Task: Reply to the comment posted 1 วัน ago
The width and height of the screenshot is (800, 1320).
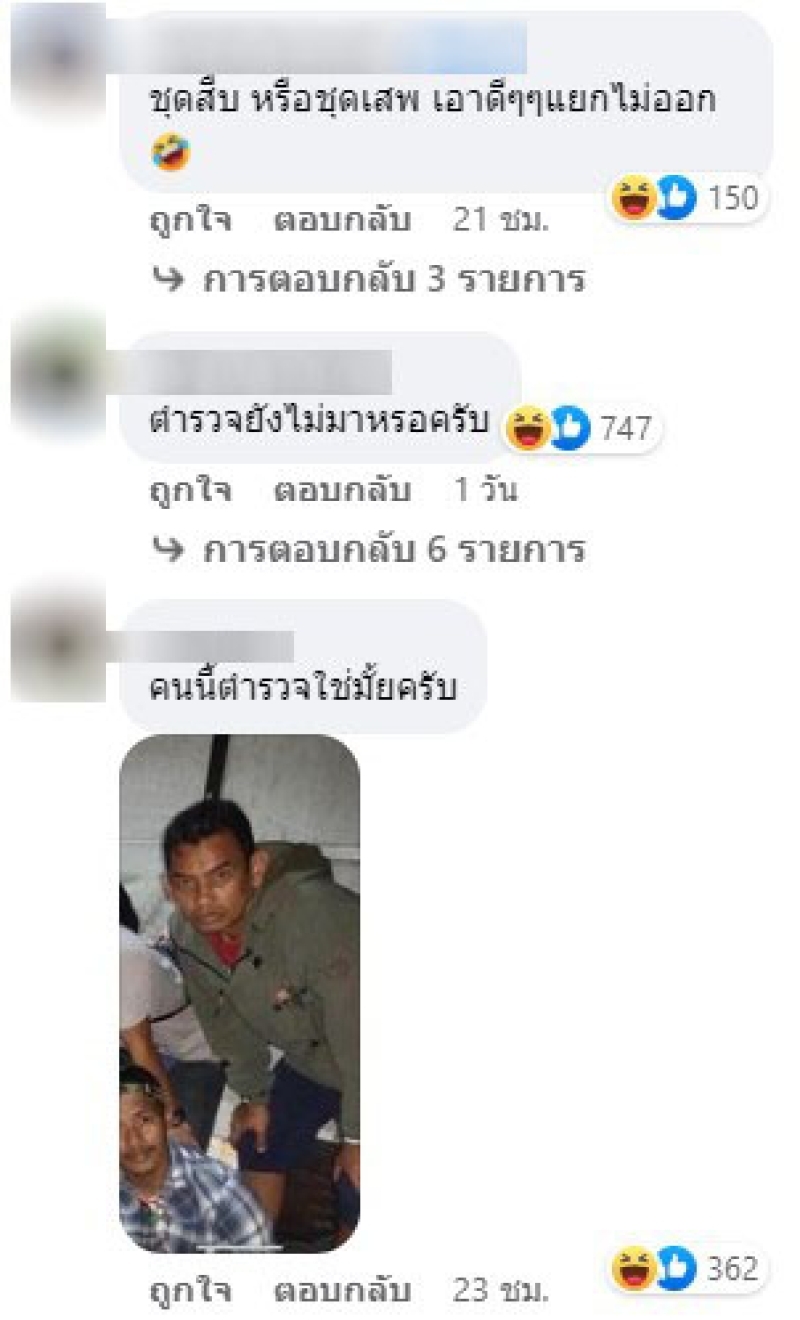Action: point(342,491)
